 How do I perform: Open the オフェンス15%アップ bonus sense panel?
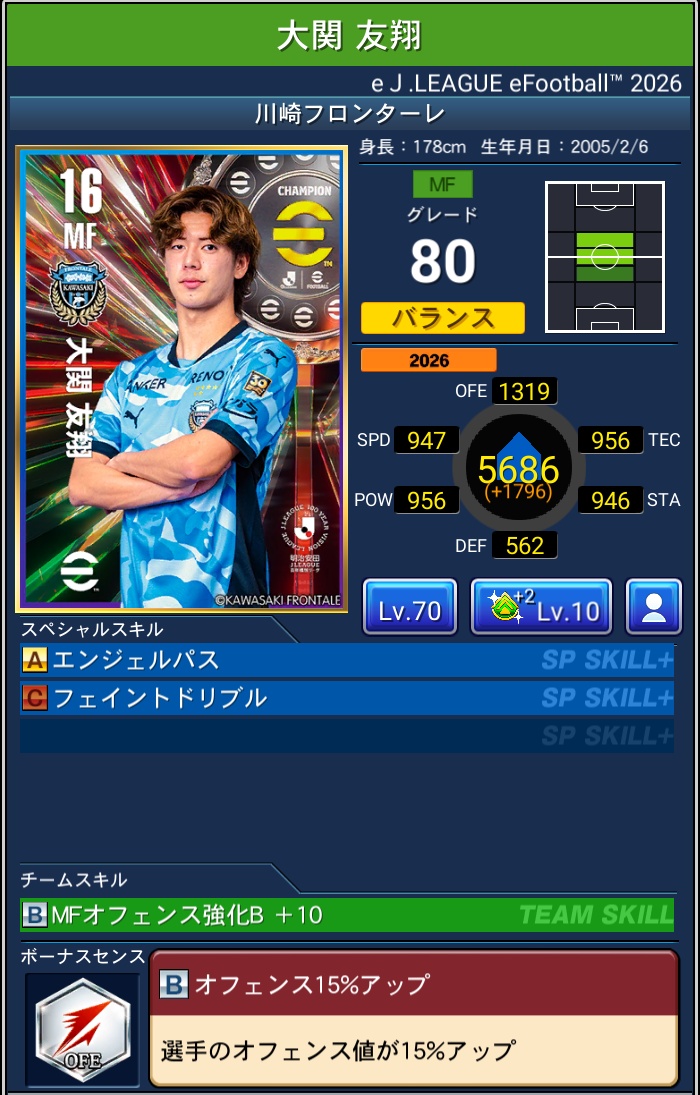pos(413,1018)
